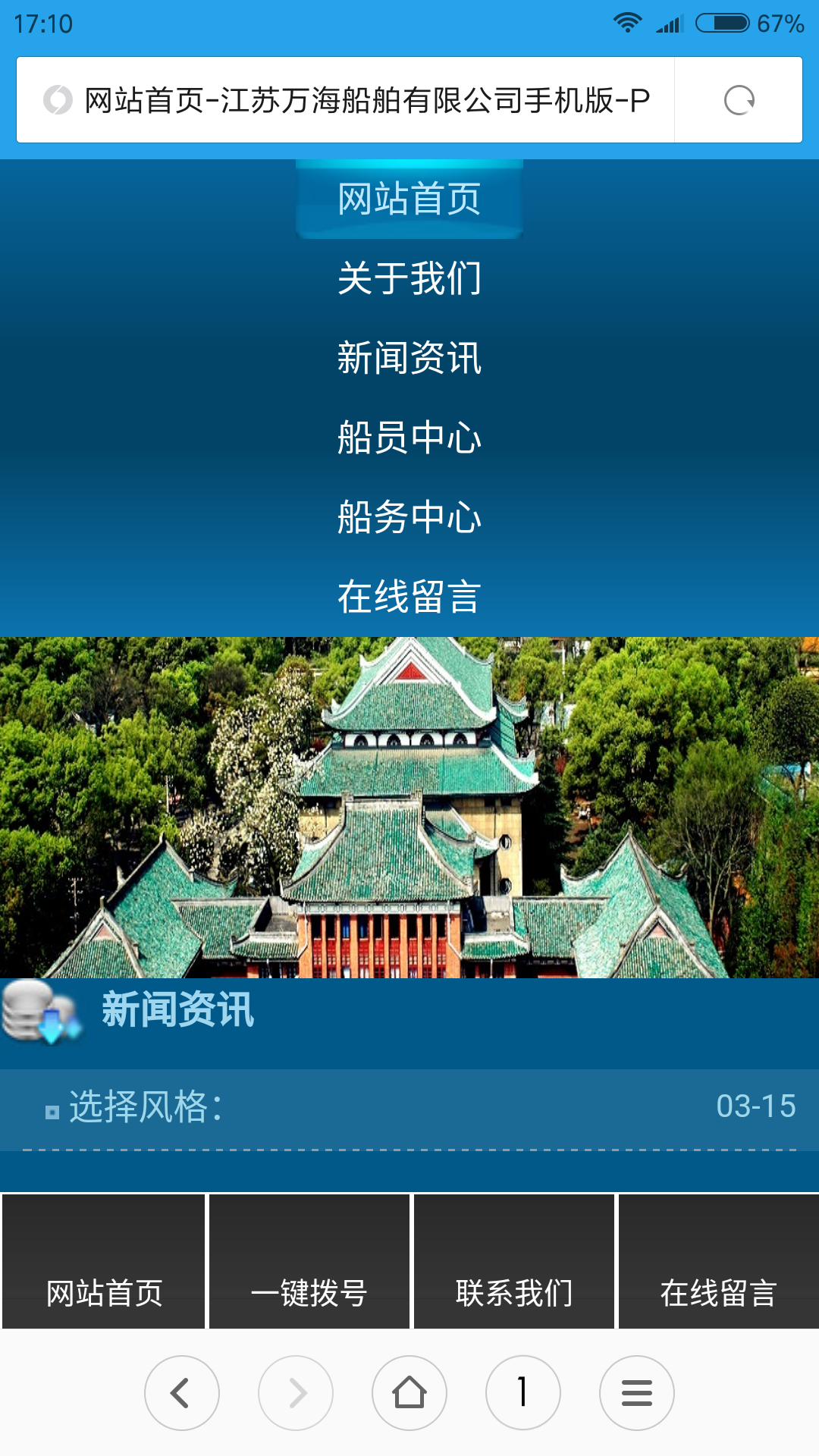Open 联系我们 from the bottom bar
Viewport: 819px width, 1456px height.
pyautogui.click(x=514, y=1262)
